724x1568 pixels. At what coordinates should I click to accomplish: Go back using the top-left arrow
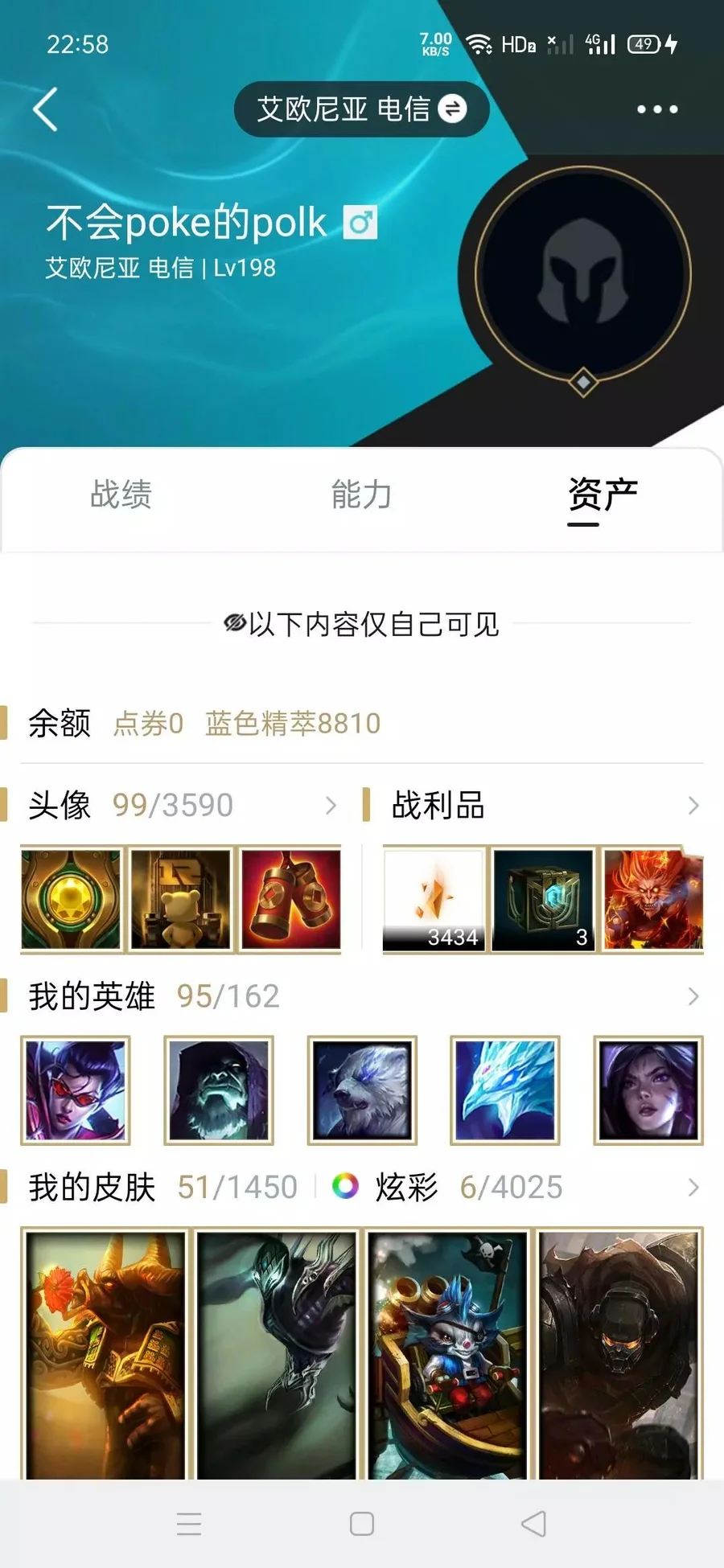46,109
